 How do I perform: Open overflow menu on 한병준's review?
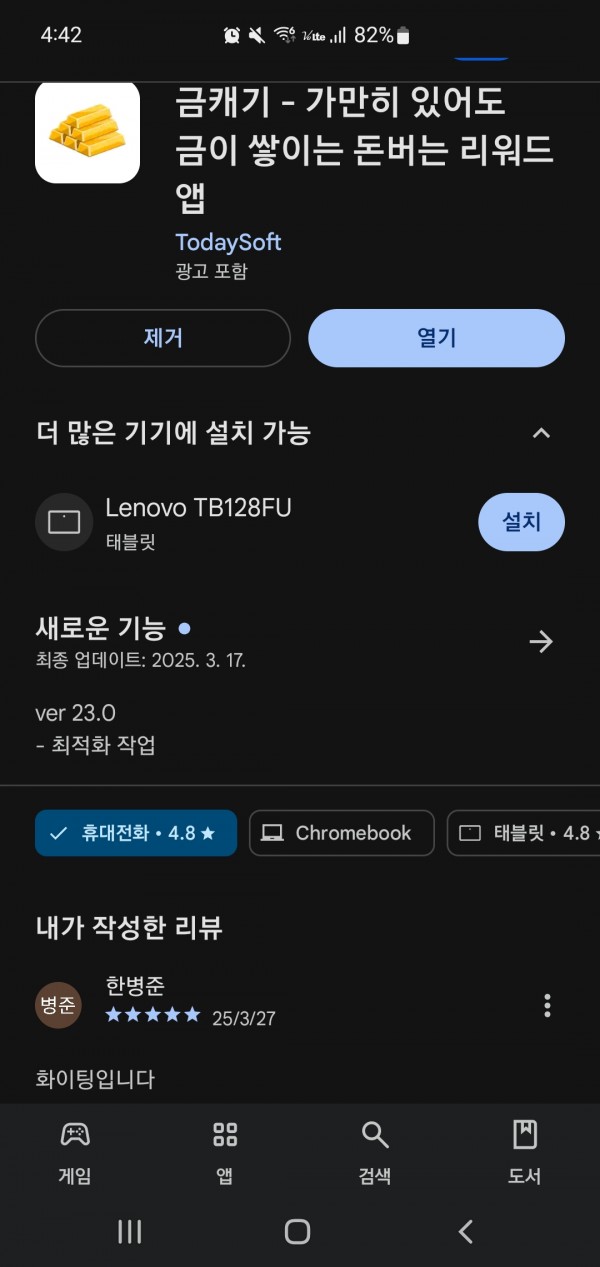(x=547, y=1005)
